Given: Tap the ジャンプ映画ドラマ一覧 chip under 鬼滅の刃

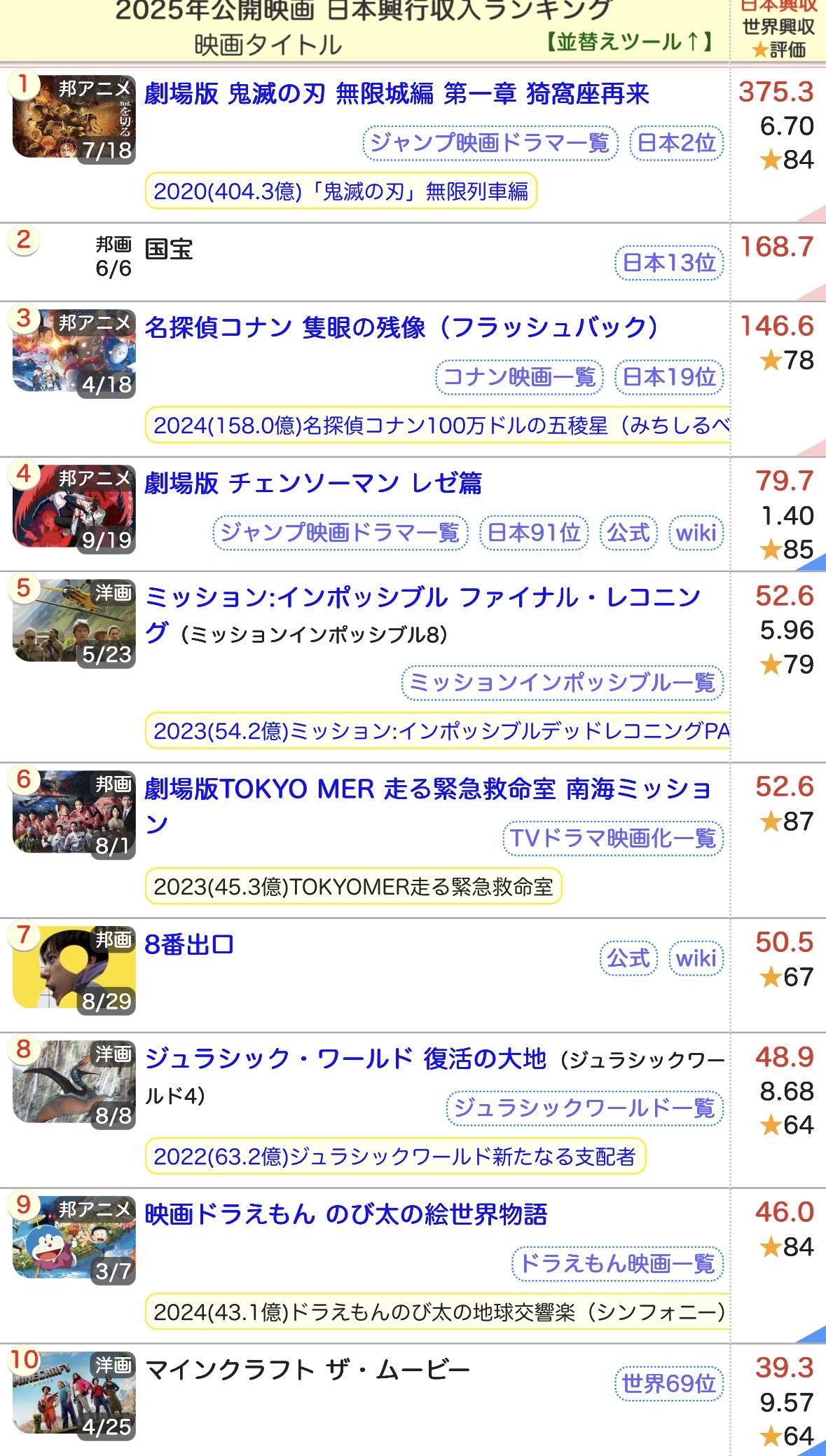Looking at the screenshot, I should click(x=490, y=143).
